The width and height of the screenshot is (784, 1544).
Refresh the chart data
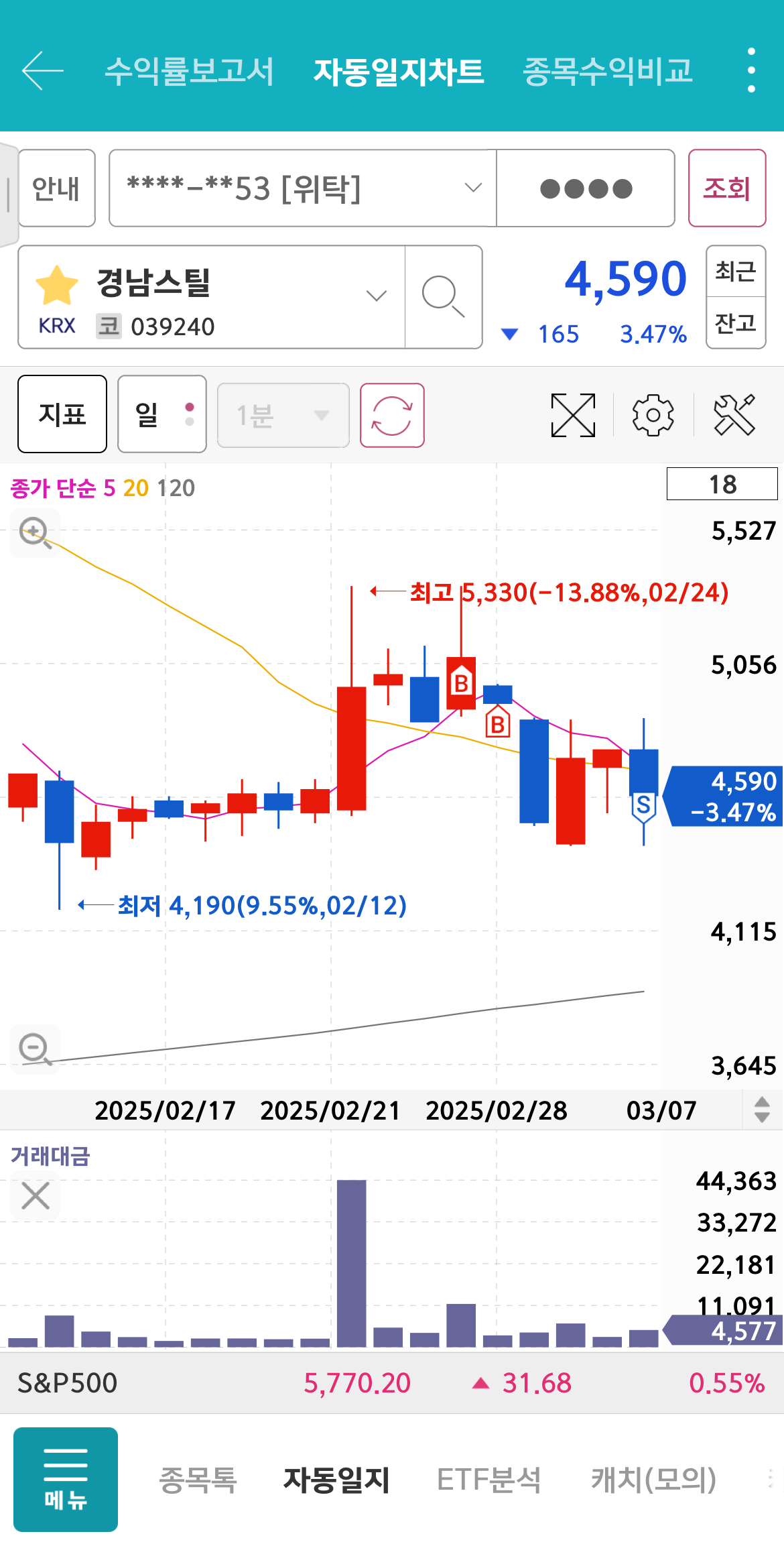click(x=392, y=415)
